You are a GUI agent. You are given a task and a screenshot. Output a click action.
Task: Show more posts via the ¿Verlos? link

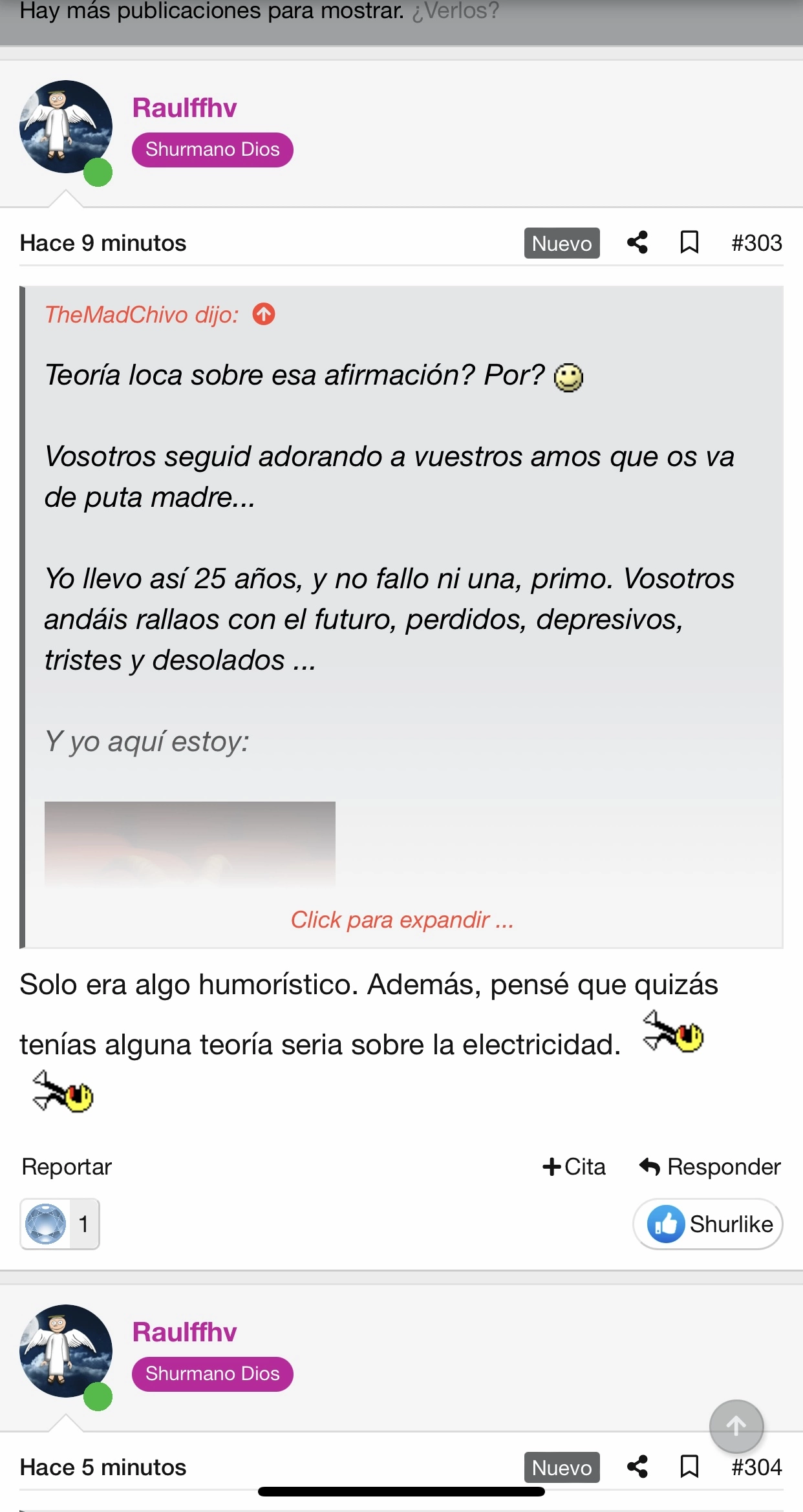pos(455,11)
